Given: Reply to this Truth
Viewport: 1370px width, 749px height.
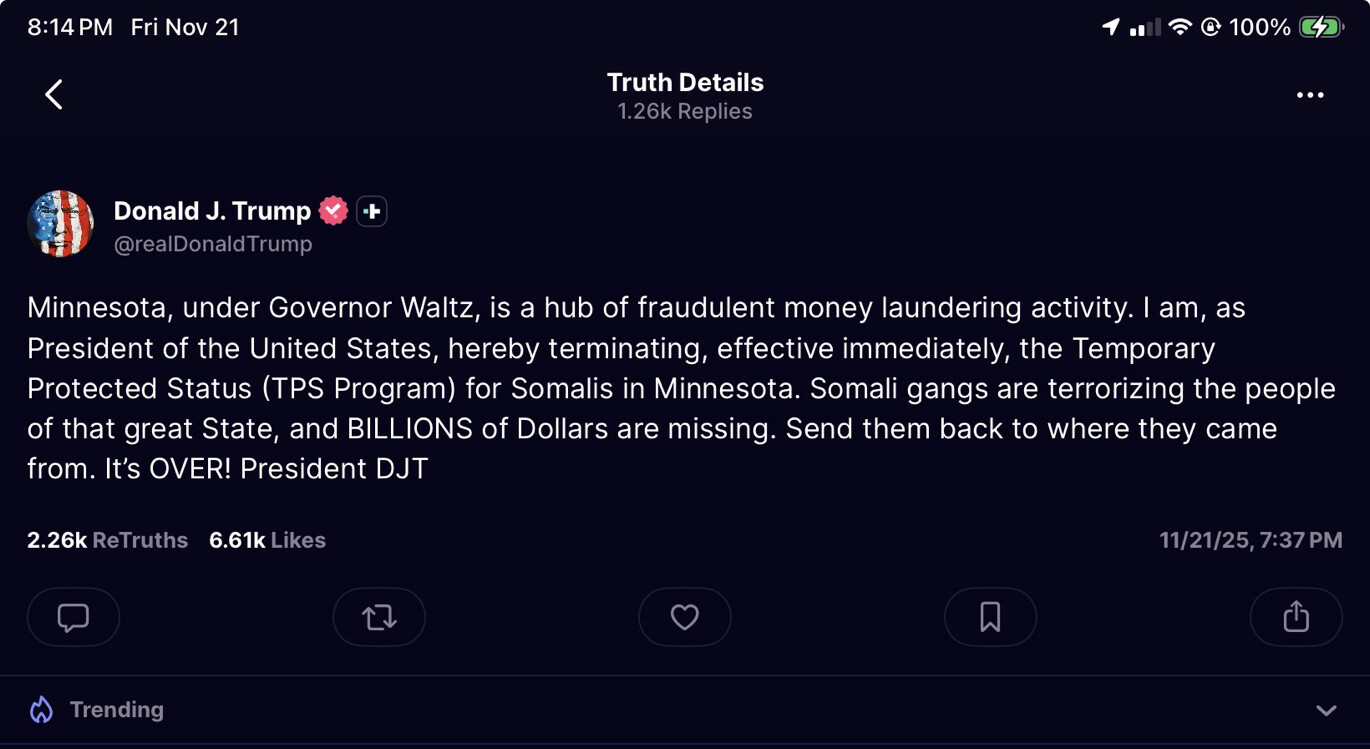Looking at the screenshot, I should coord(73,617).
